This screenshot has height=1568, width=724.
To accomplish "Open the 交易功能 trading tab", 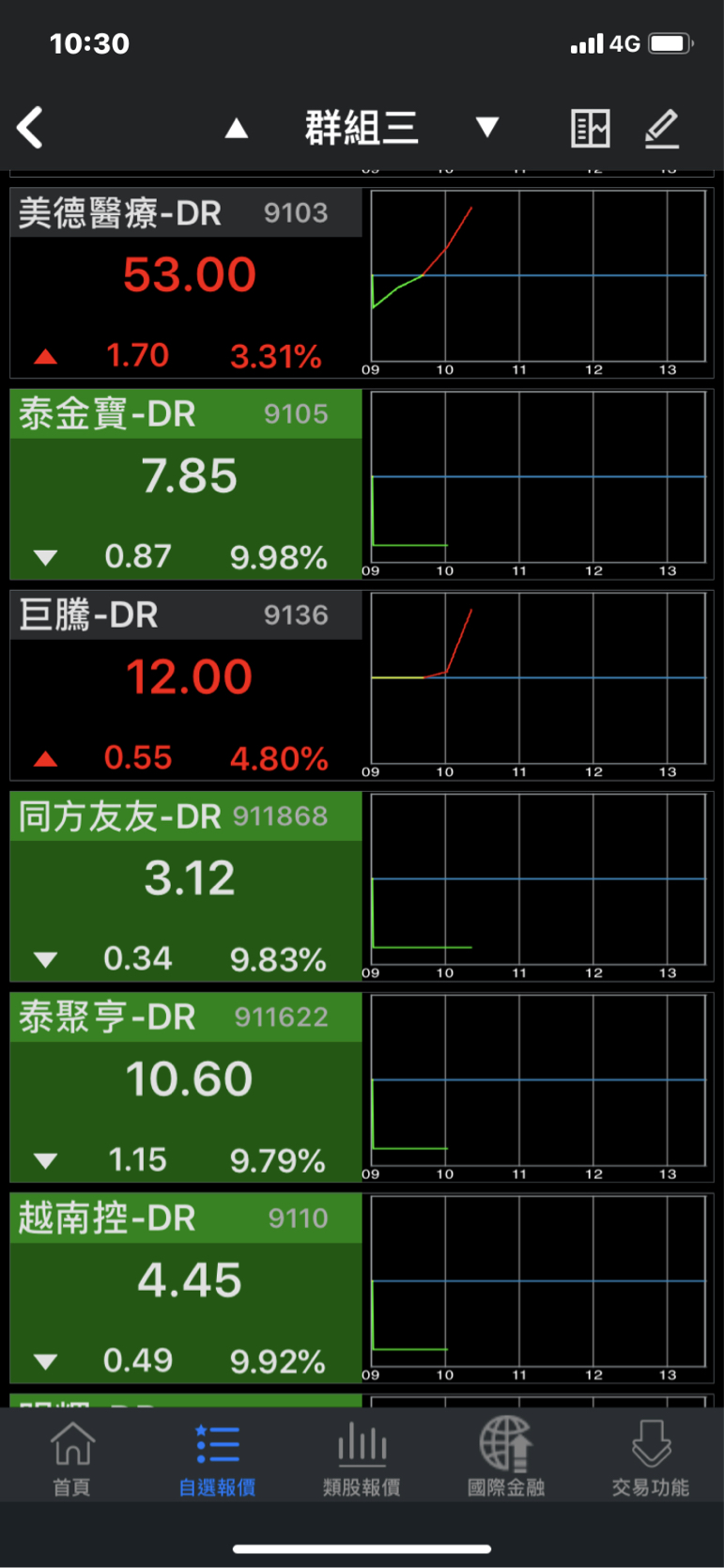I will 650,1458.
